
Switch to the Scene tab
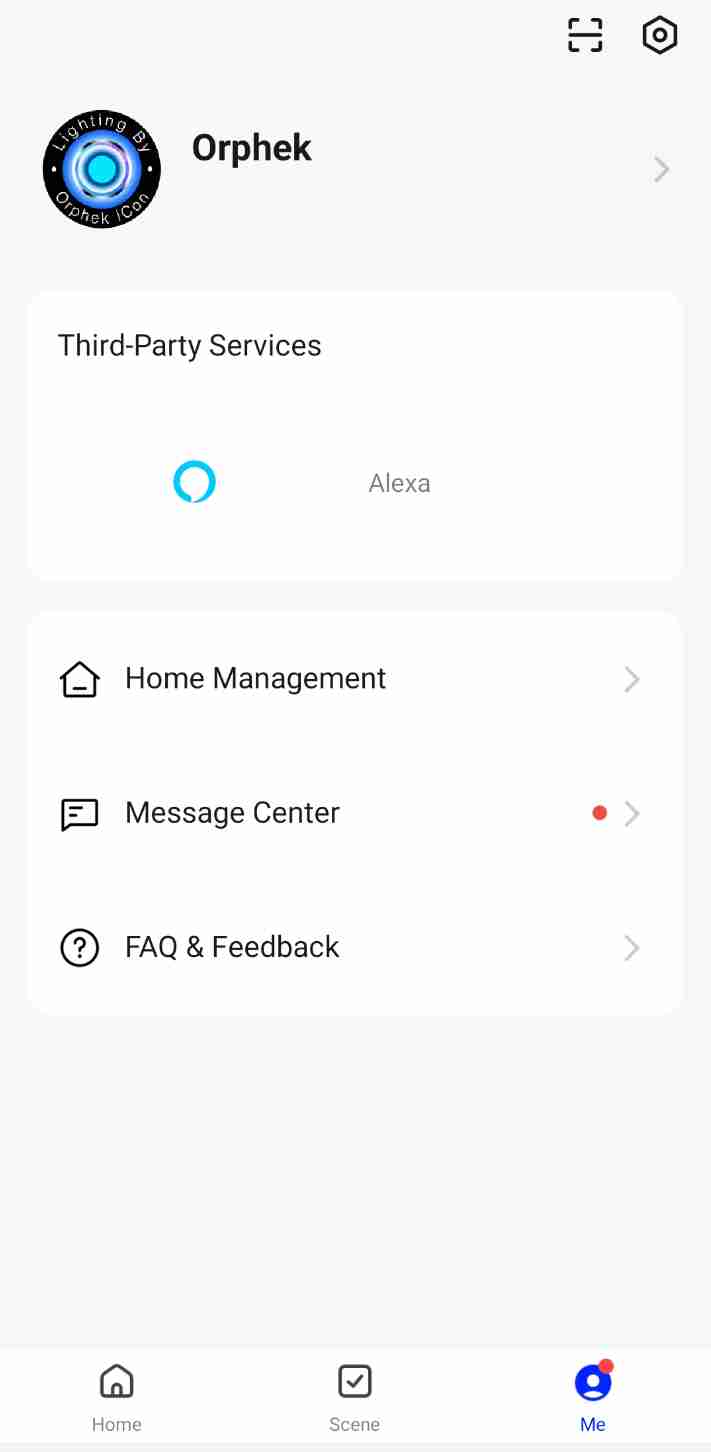pos(355,1397)
